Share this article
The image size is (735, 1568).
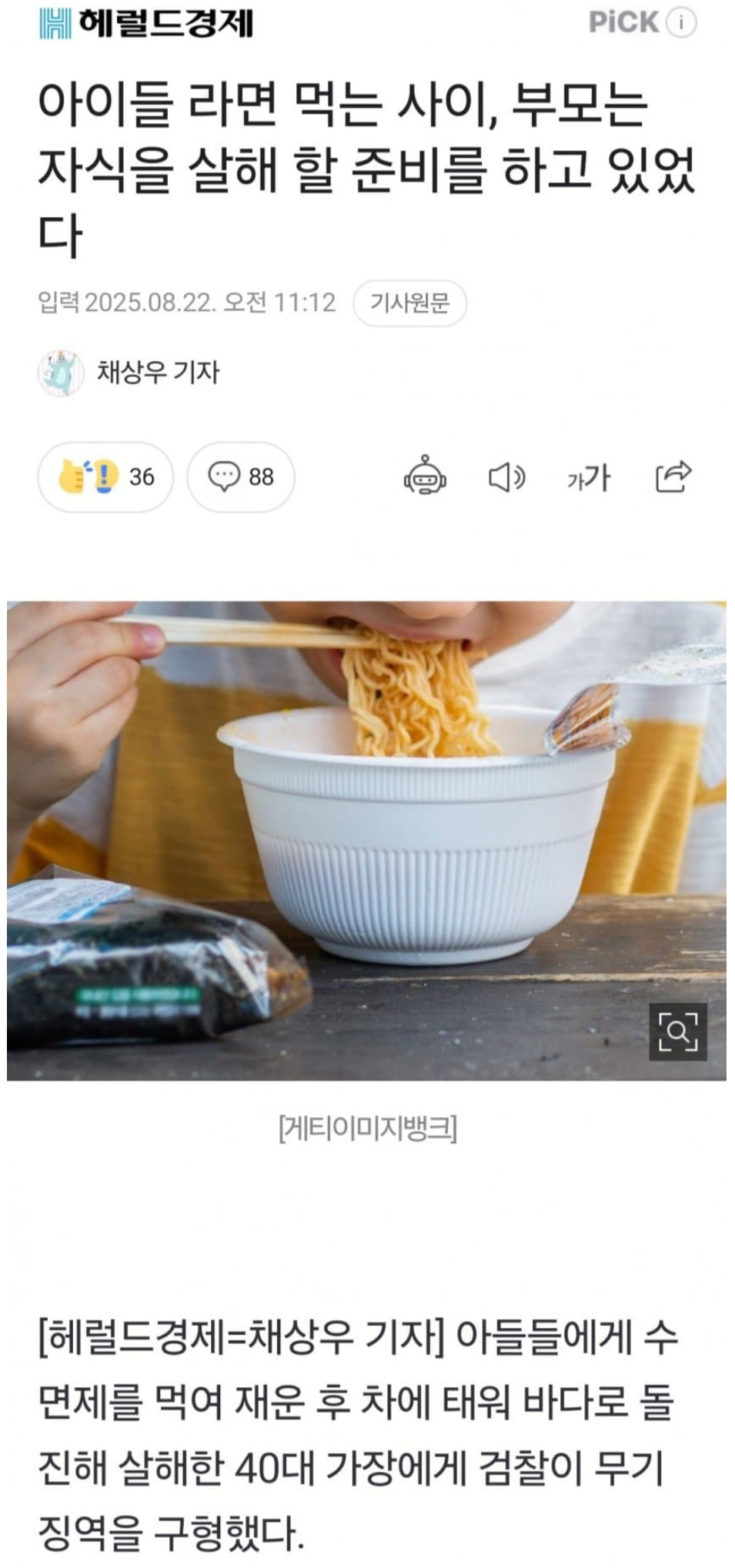tap(673, 477)
